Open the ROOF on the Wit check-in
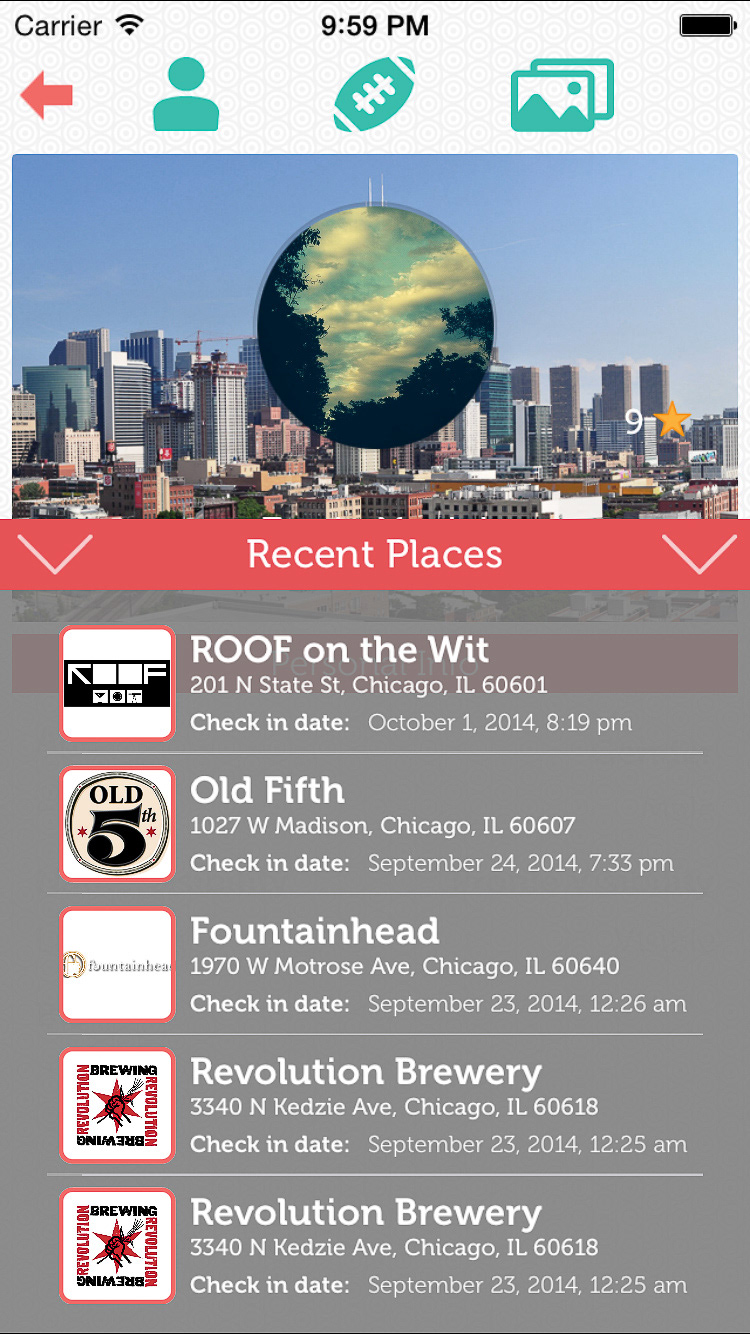Viewport: 750px width, 1334px height. pyautogui.click(x=375, y=684)
